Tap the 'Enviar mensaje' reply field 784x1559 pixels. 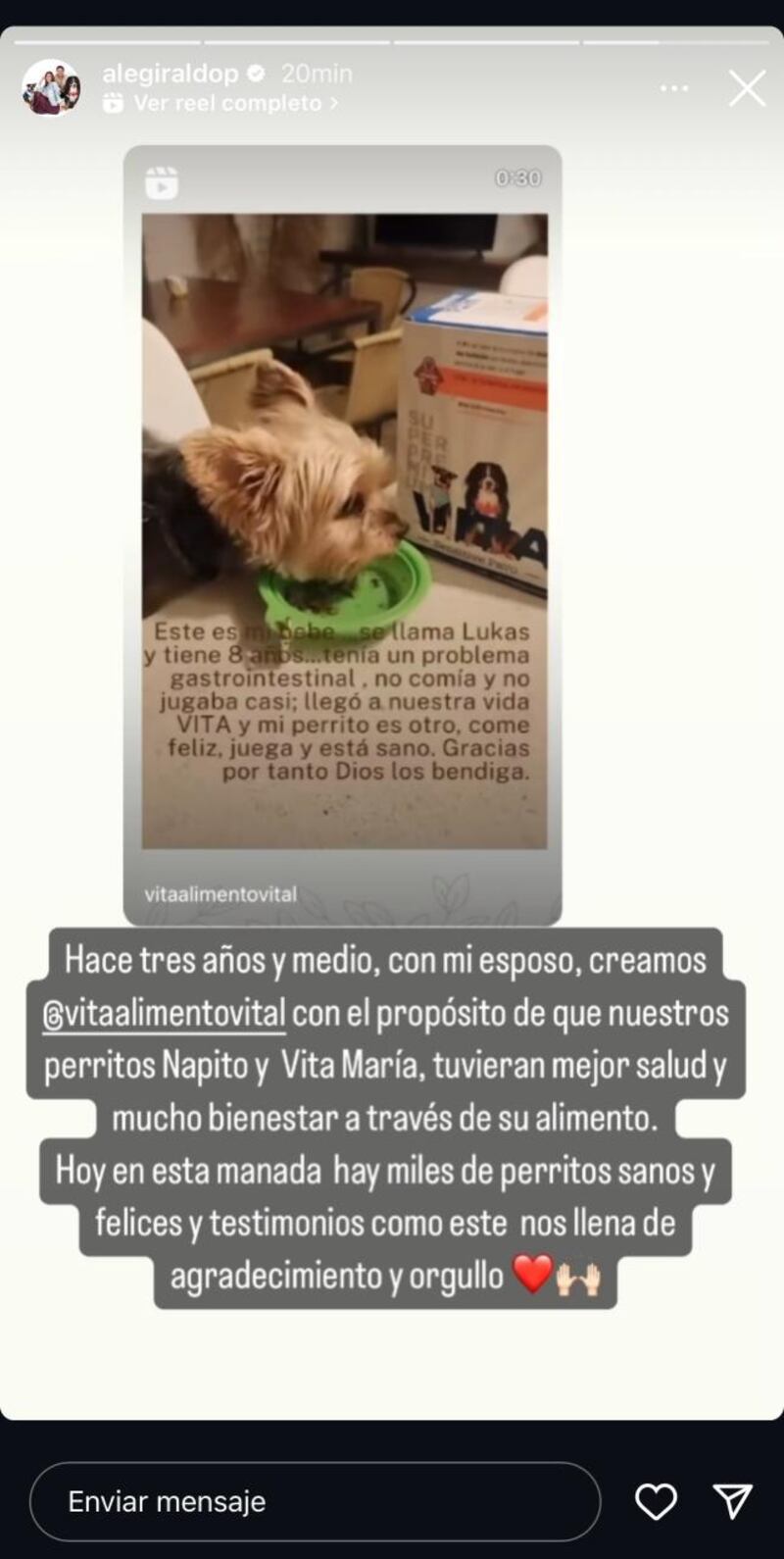pyautogui.click(x=314, y=1501)
